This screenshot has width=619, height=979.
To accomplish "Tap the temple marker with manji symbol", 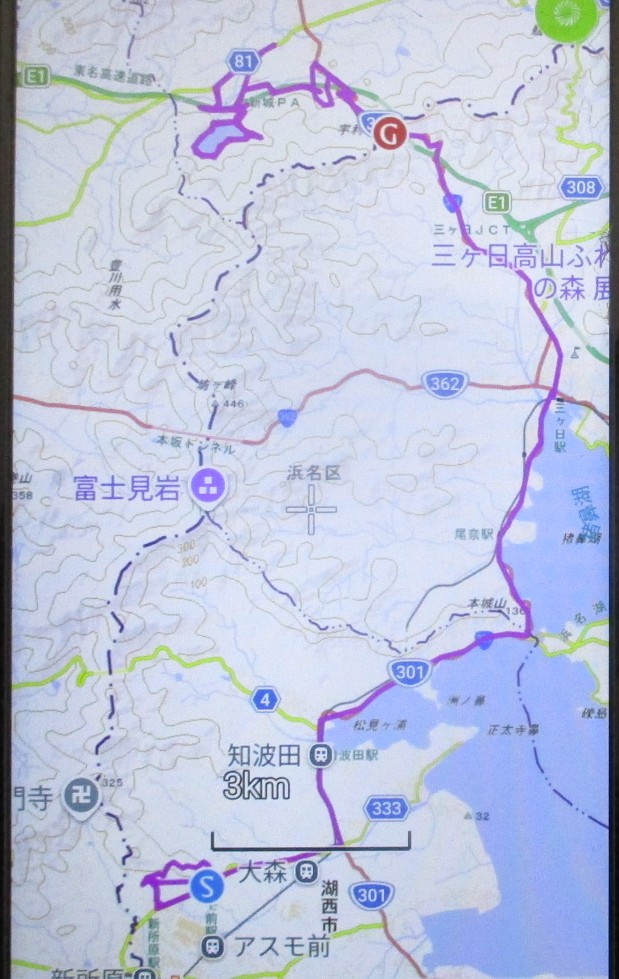I will 83,797.
